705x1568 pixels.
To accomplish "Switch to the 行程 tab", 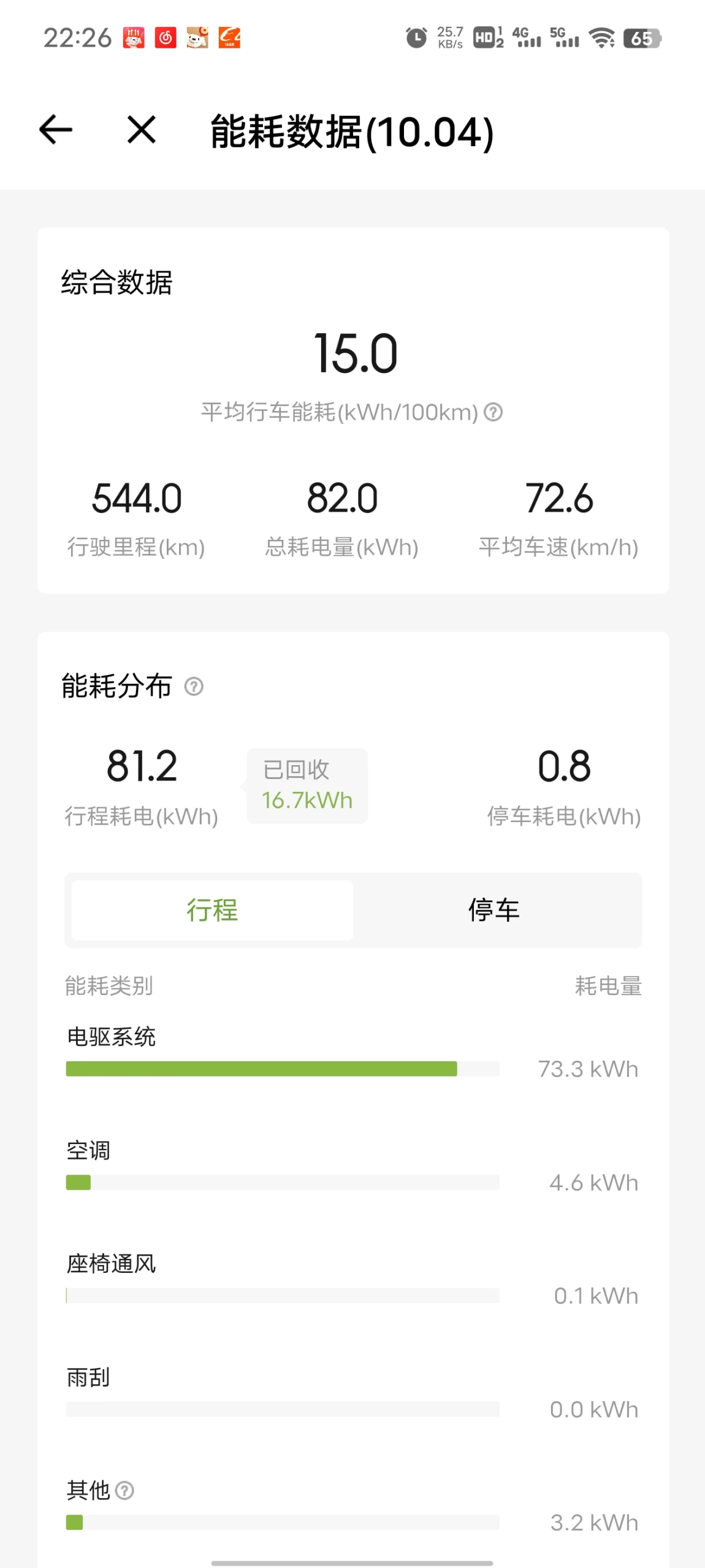I will coord(212,910).
